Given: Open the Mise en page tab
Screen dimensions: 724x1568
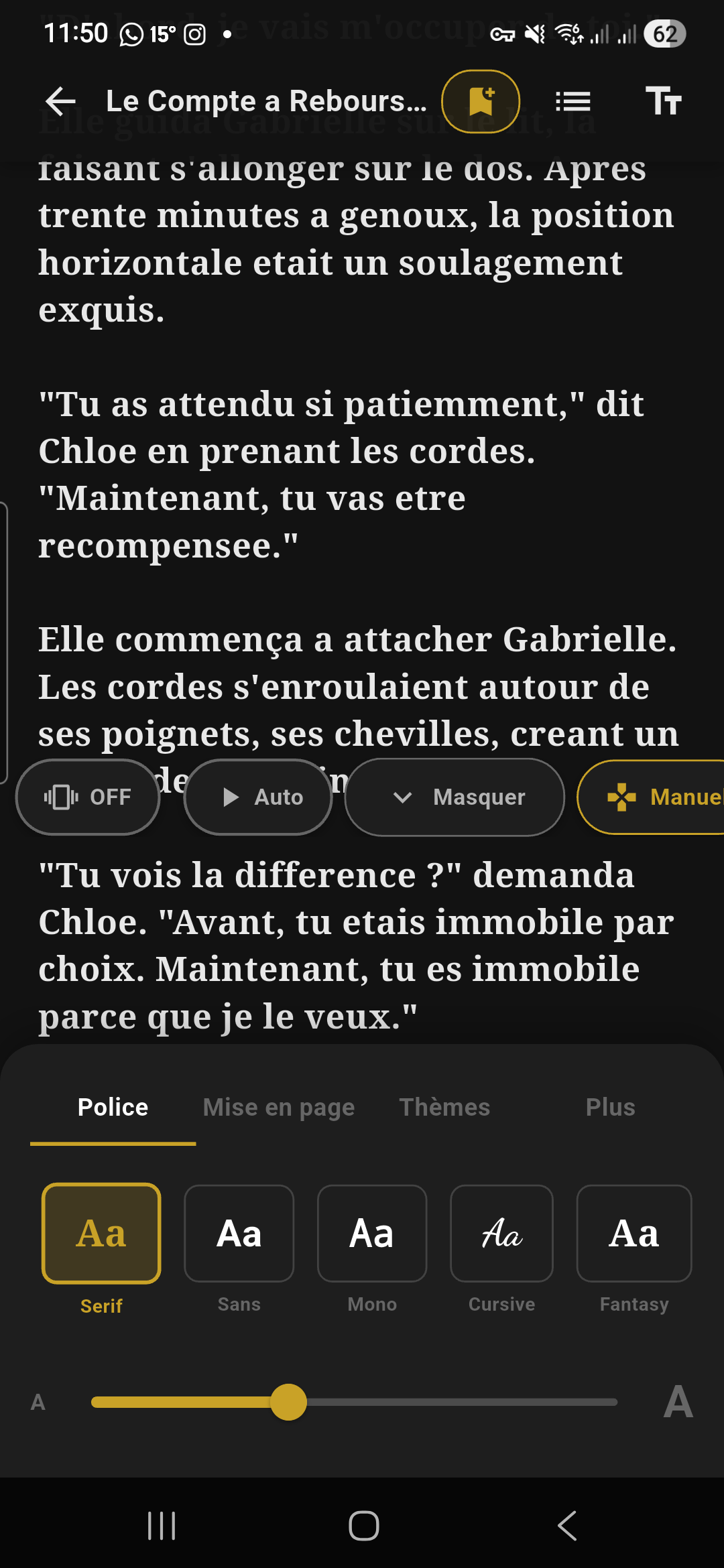Looking at the screenshot, I should (x=278, y=1107).
